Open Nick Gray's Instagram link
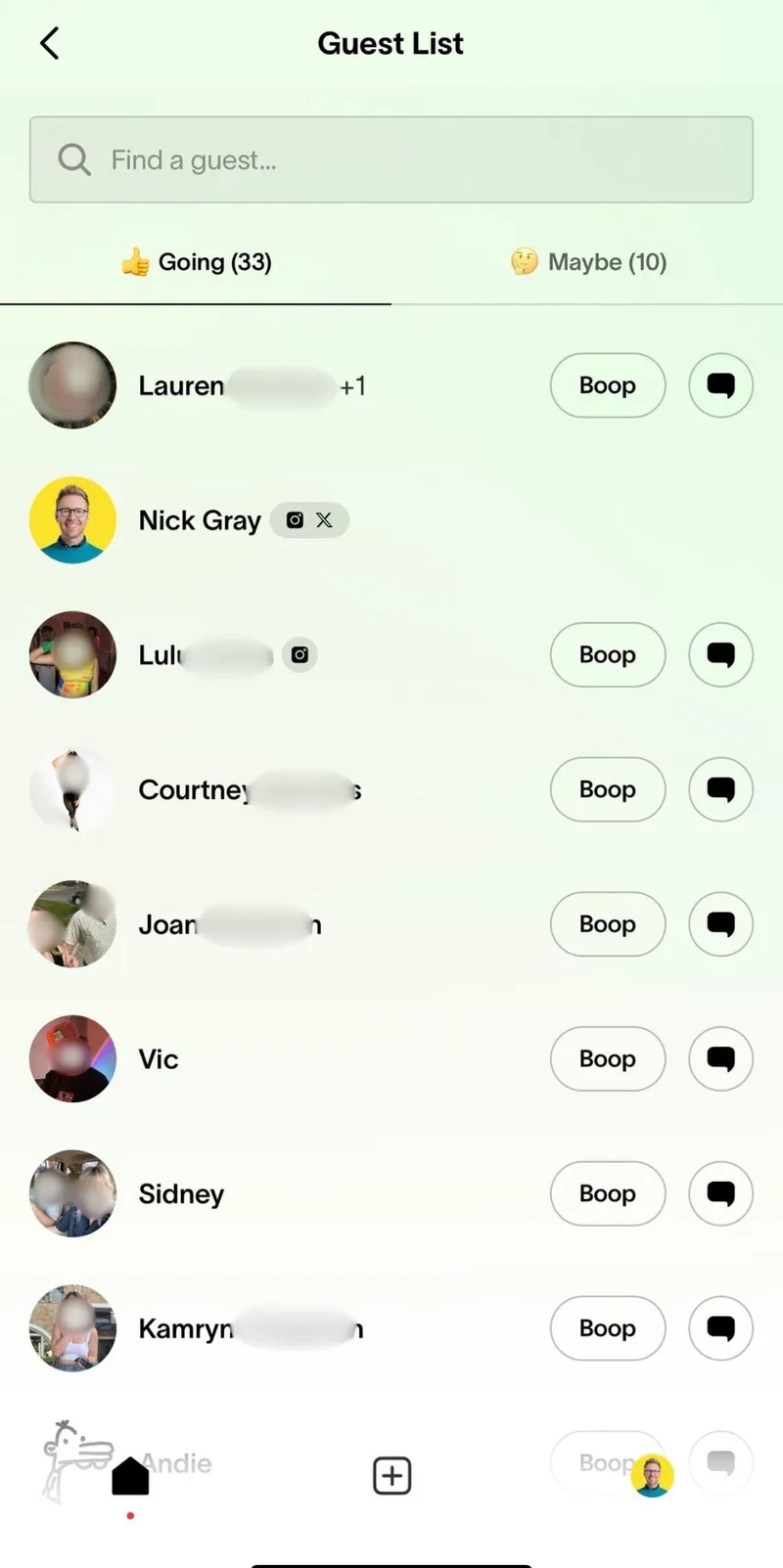 point(295,520)
